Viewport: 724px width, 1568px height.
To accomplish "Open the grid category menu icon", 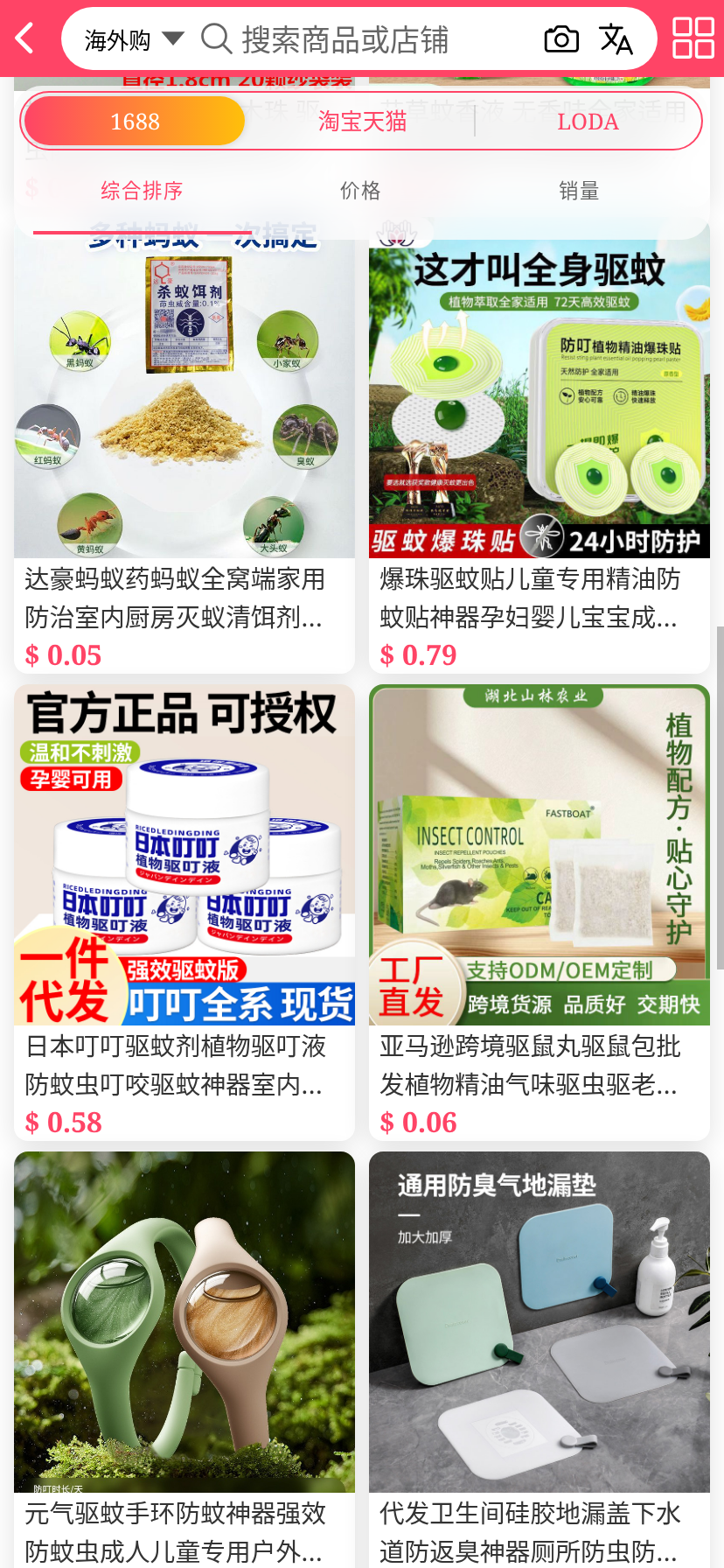I will point(693,38).
